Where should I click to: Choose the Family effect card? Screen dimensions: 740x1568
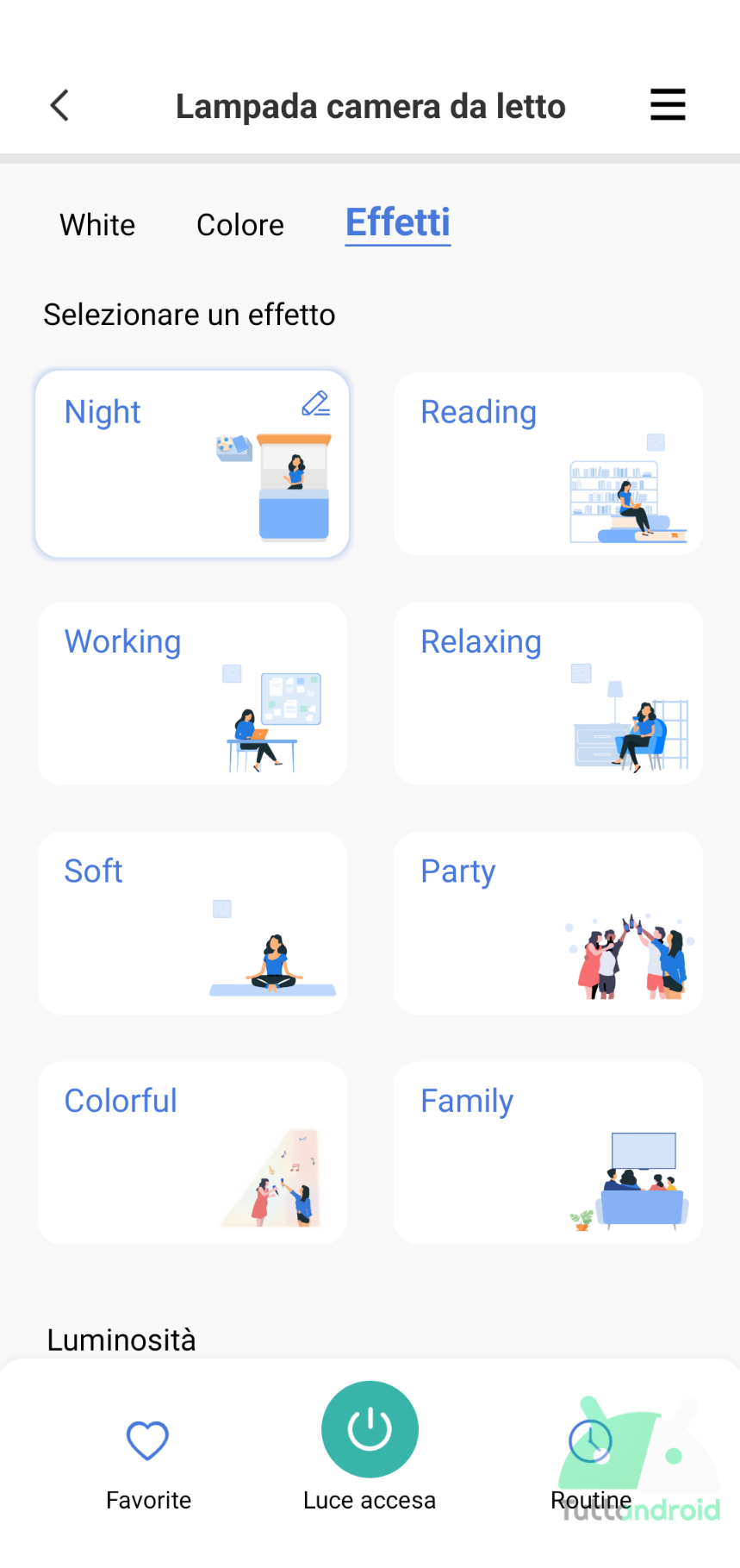coord(548,1153)
